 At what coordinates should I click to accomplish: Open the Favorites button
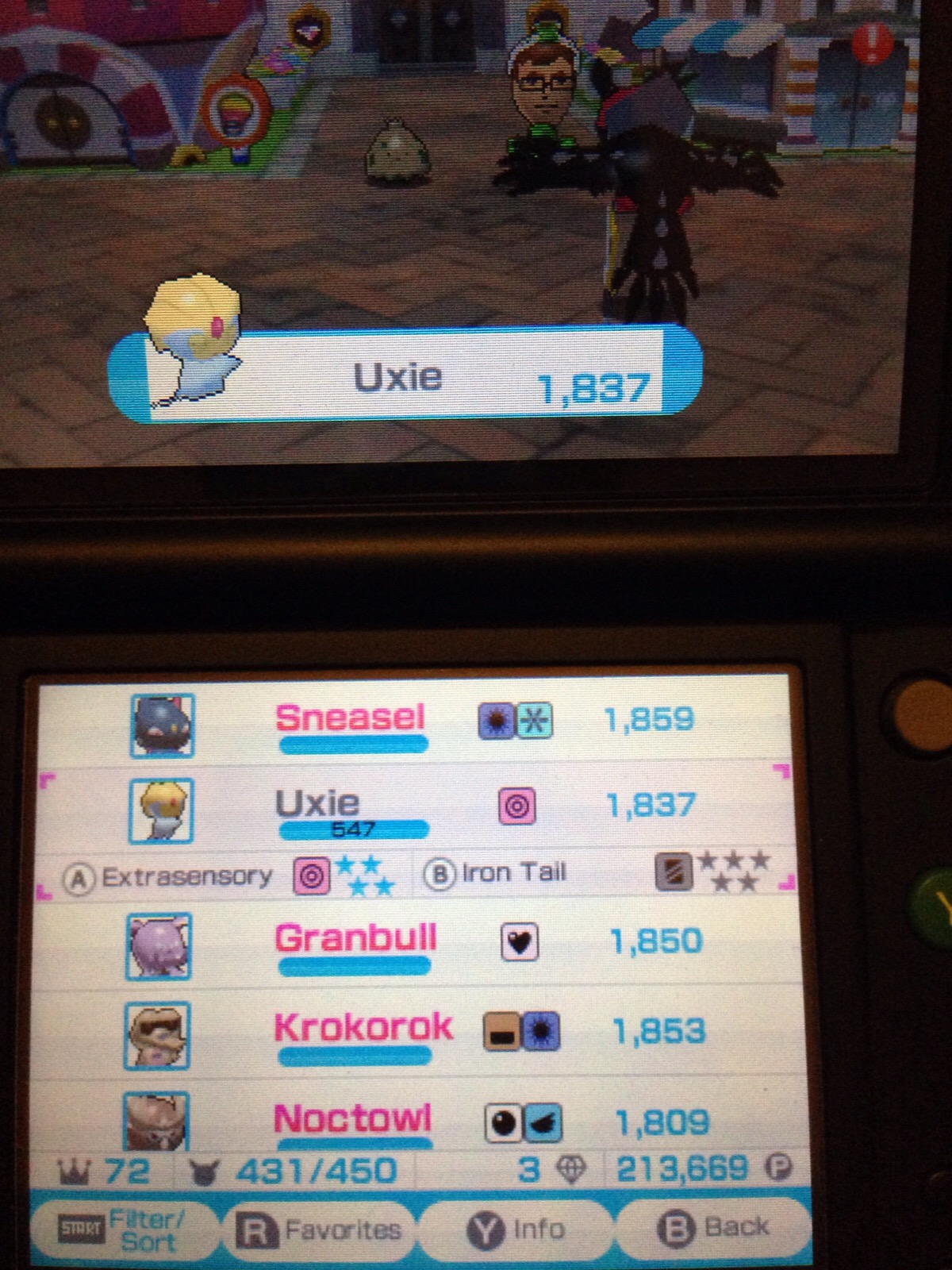pyautogui.click(x=320, y=1230)
